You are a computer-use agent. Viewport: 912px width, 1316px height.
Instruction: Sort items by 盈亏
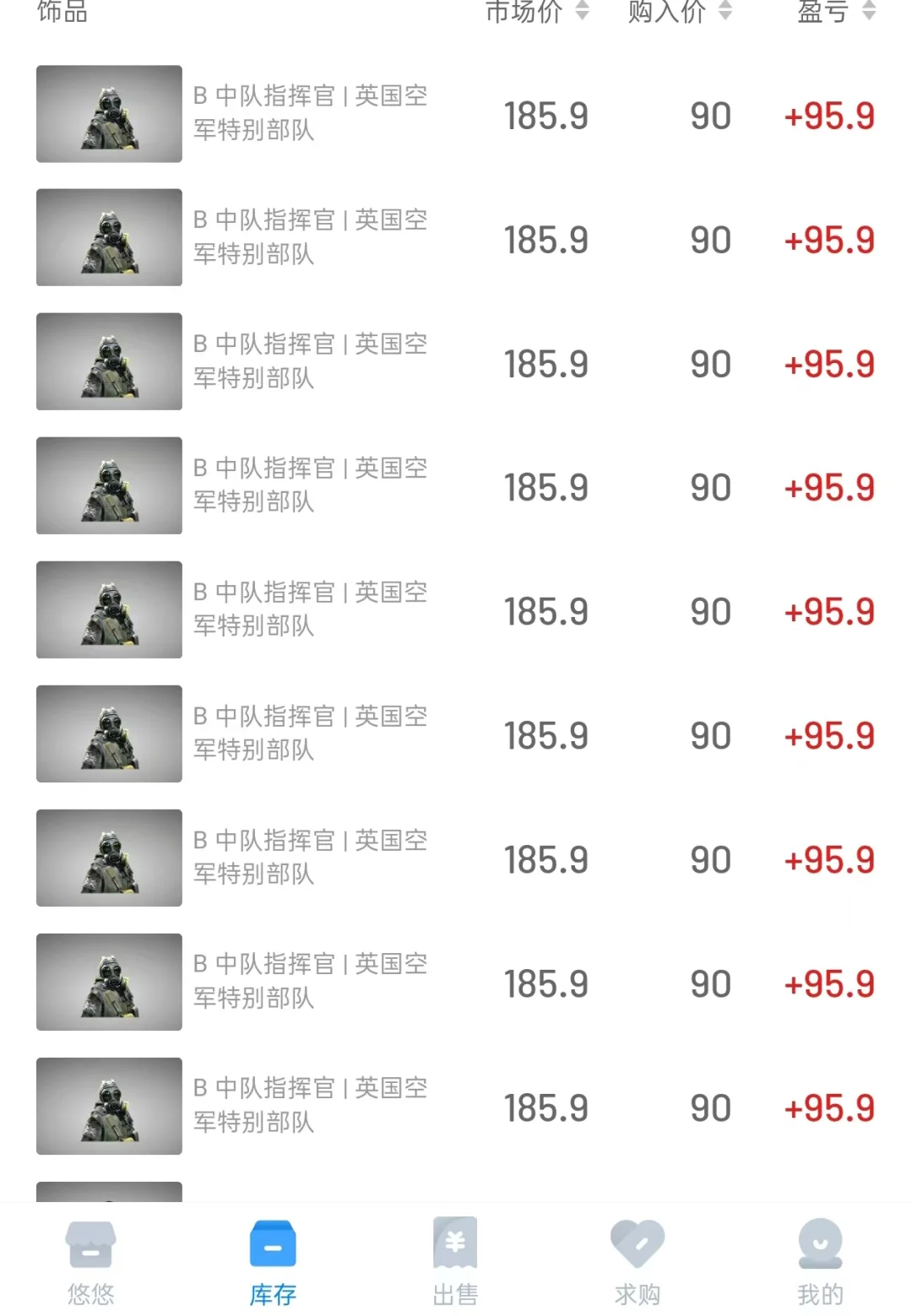836,11
